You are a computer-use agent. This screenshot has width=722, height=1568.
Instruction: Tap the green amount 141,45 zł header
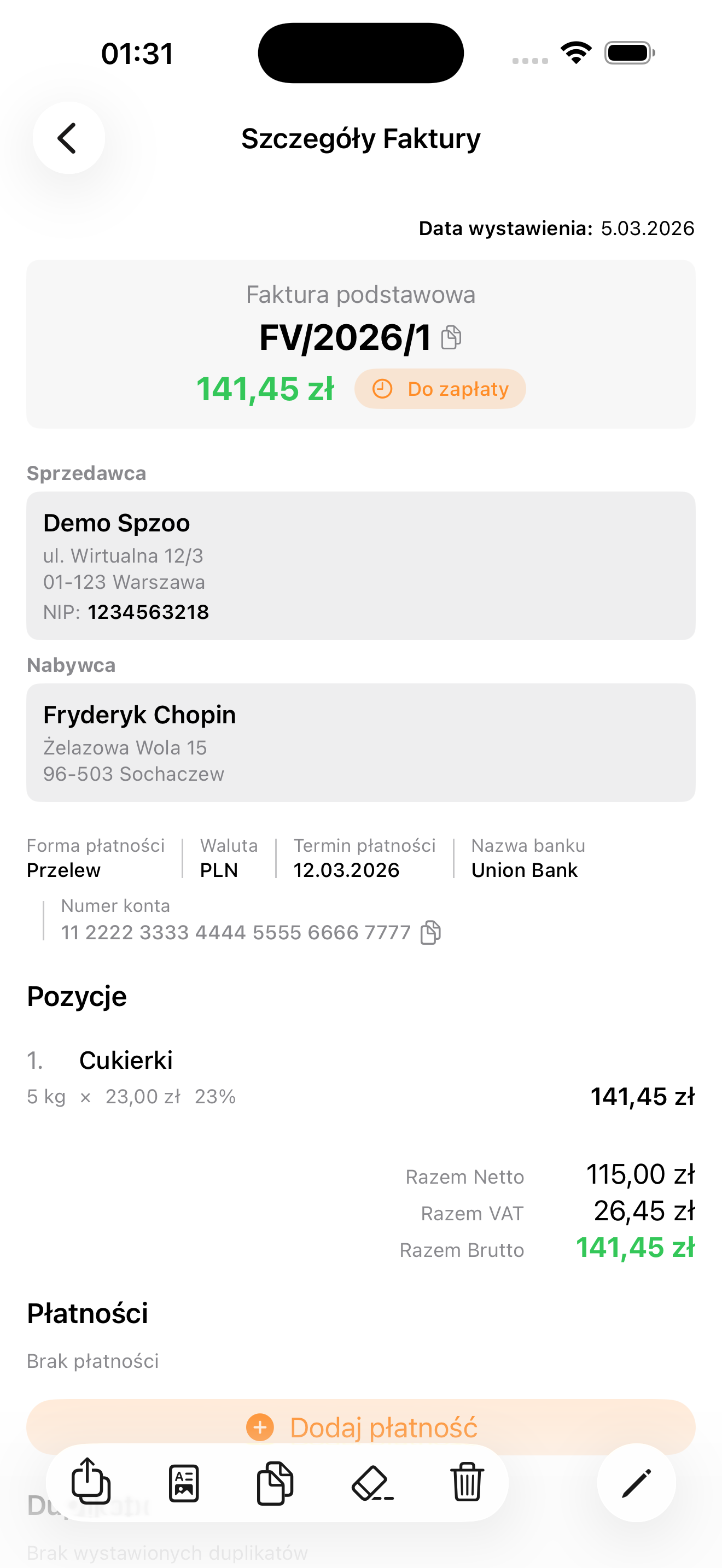pyautogui.click(x=266, y=388)
